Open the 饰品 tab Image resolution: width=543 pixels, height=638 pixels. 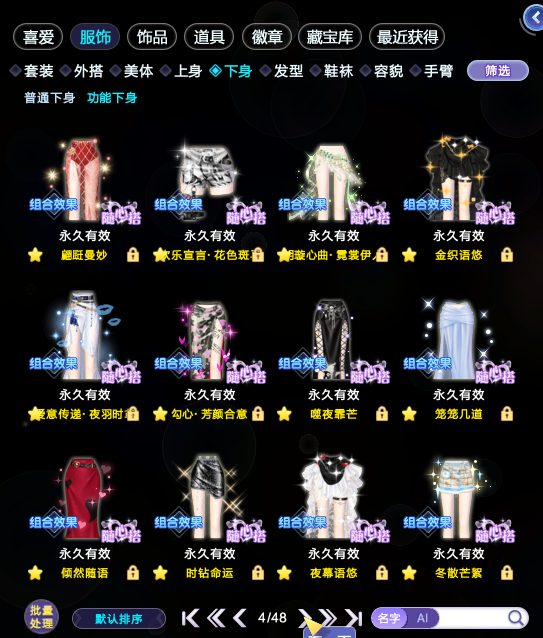[152, 37]
